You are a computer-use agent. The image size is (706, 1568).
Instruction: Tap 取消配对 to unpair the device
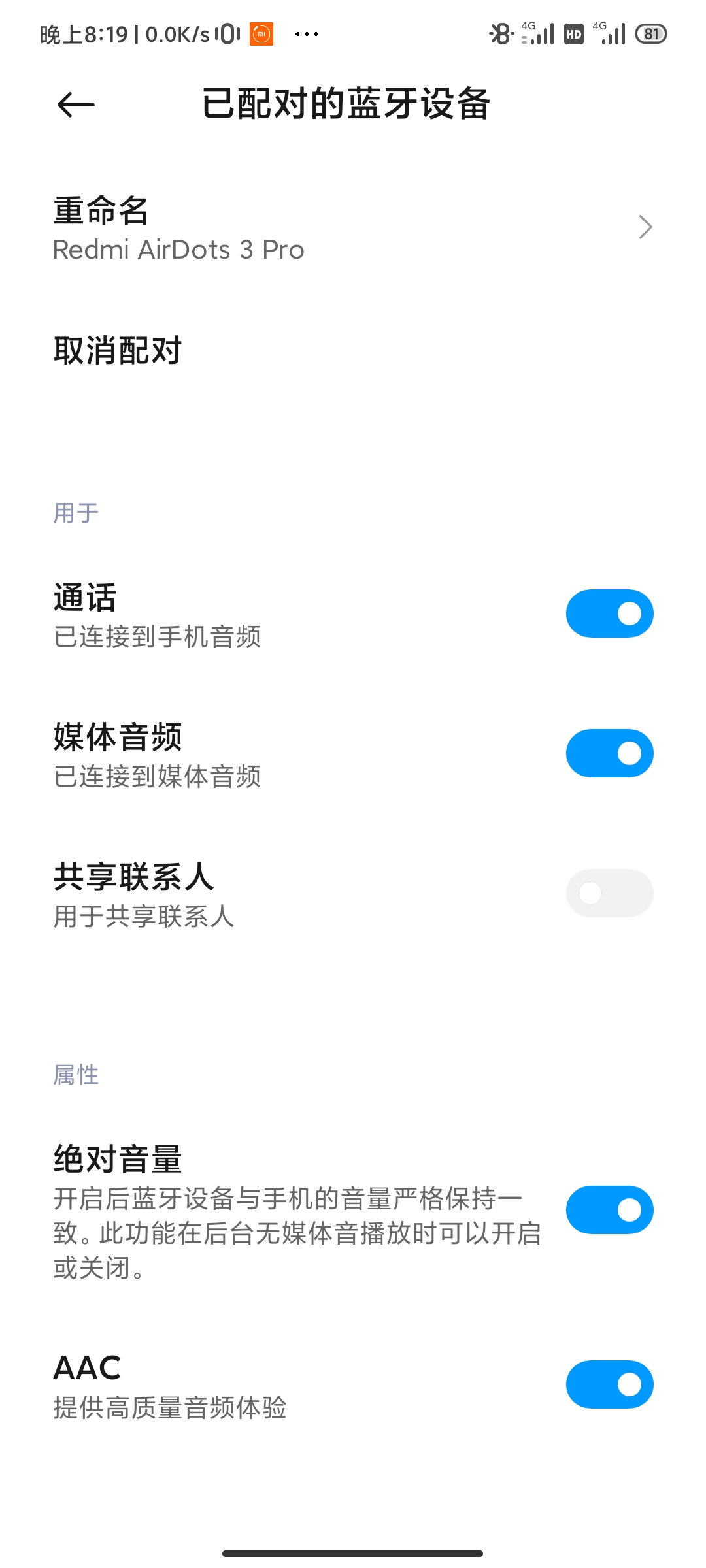click(x=353, y=351)
